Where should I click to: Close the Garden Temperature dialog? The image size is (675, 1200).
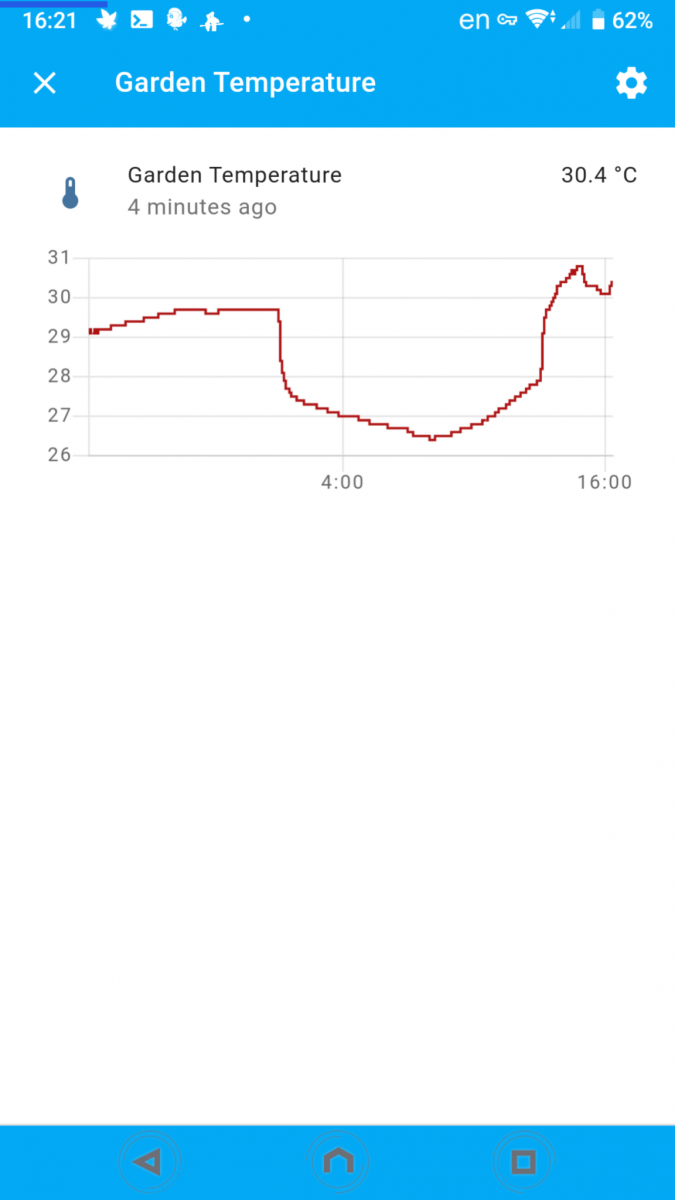coord(45,83)
